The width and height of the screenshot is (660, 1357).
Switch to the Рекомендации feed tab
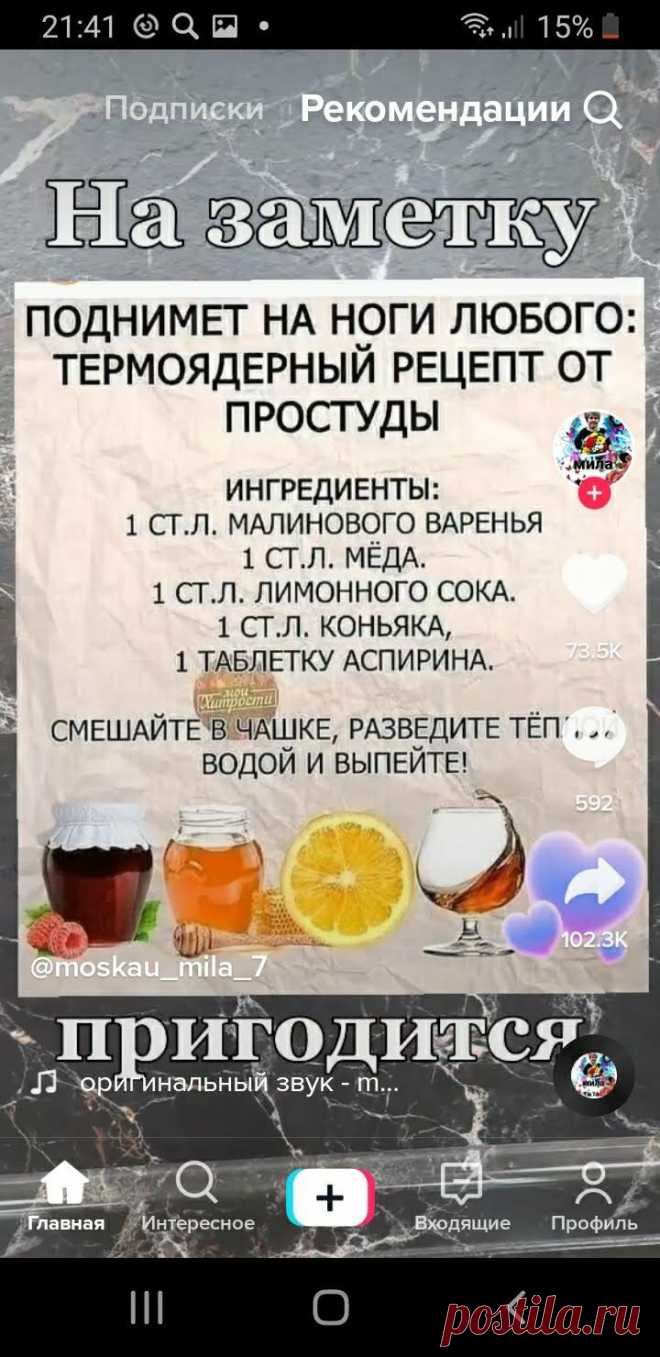[x=436, y=108]
